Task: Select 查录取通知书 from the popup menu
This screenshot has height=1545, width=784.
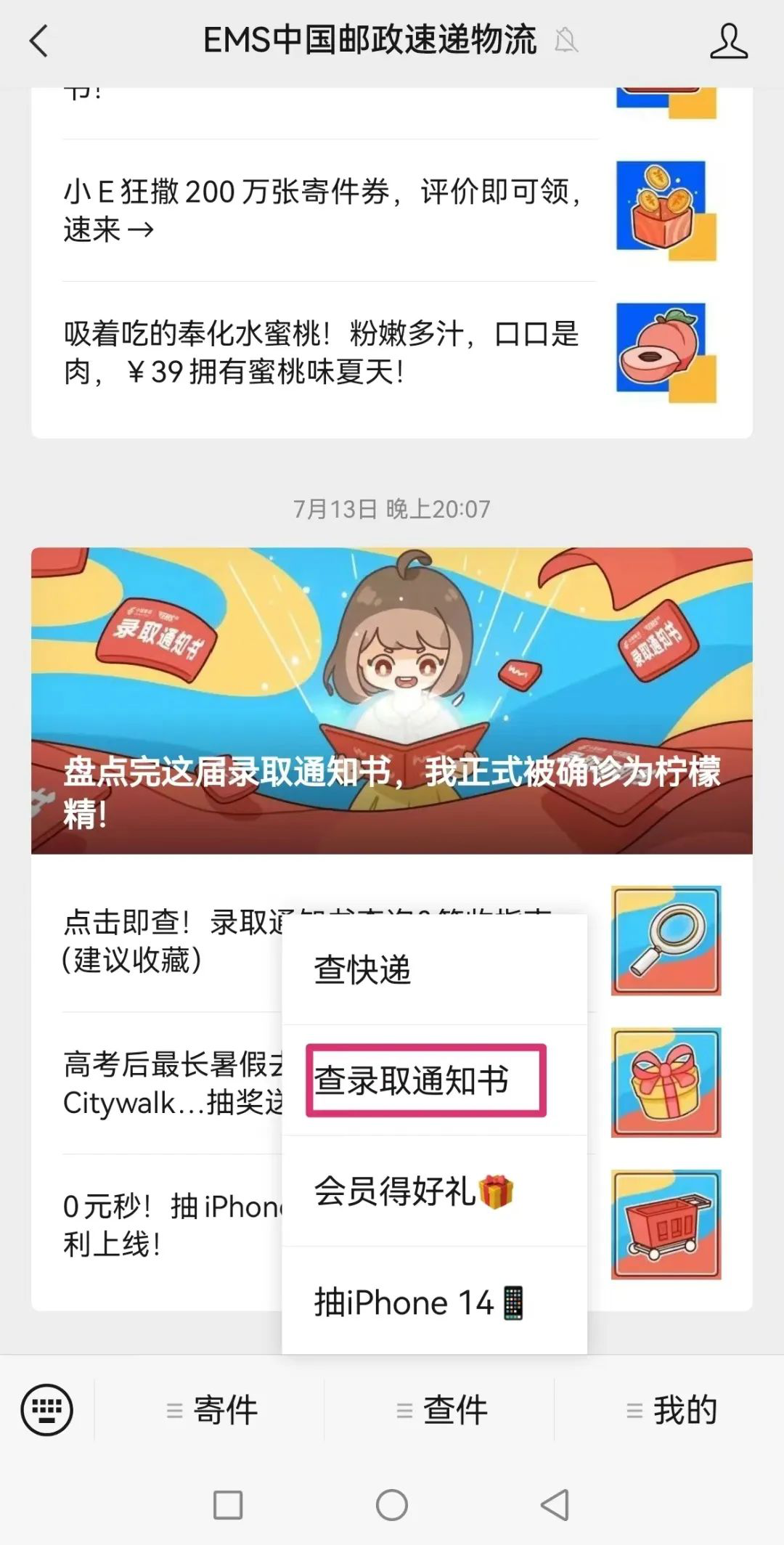Action: pyautogui.click(x=434, y=1080)
